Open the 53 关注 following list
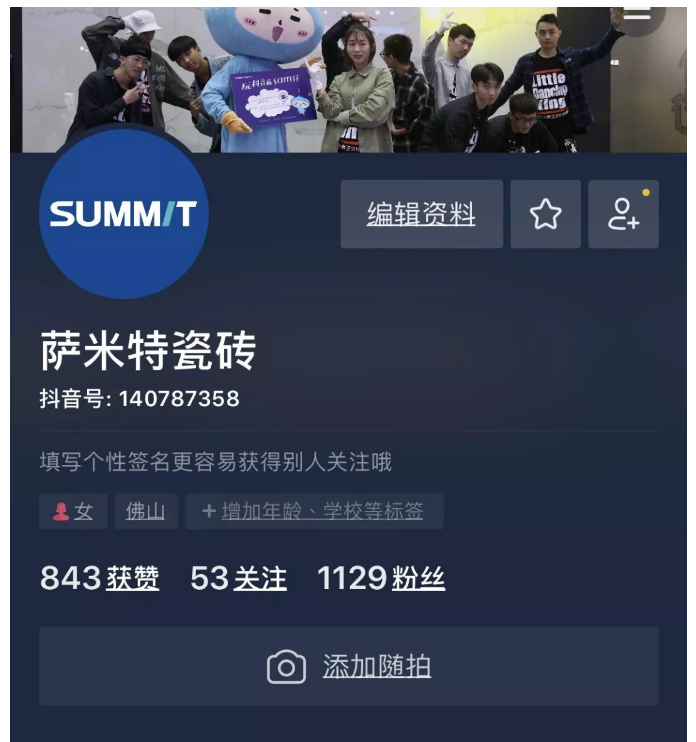Image resolution: width=696 pixels, height=742 pixels. 238,578
